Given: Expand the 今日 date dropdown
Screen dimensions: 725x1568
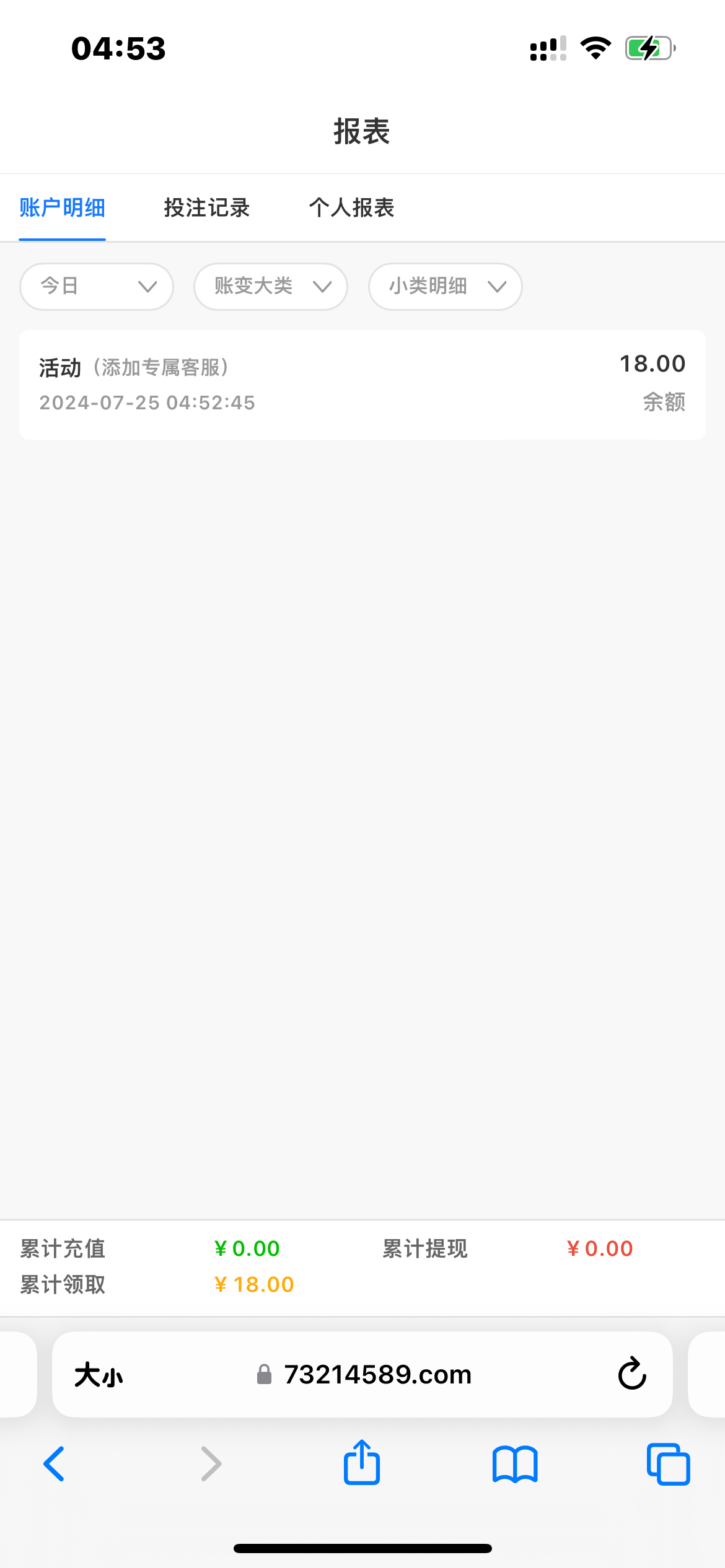Looking at the screenshot, I should pos(97,287).
